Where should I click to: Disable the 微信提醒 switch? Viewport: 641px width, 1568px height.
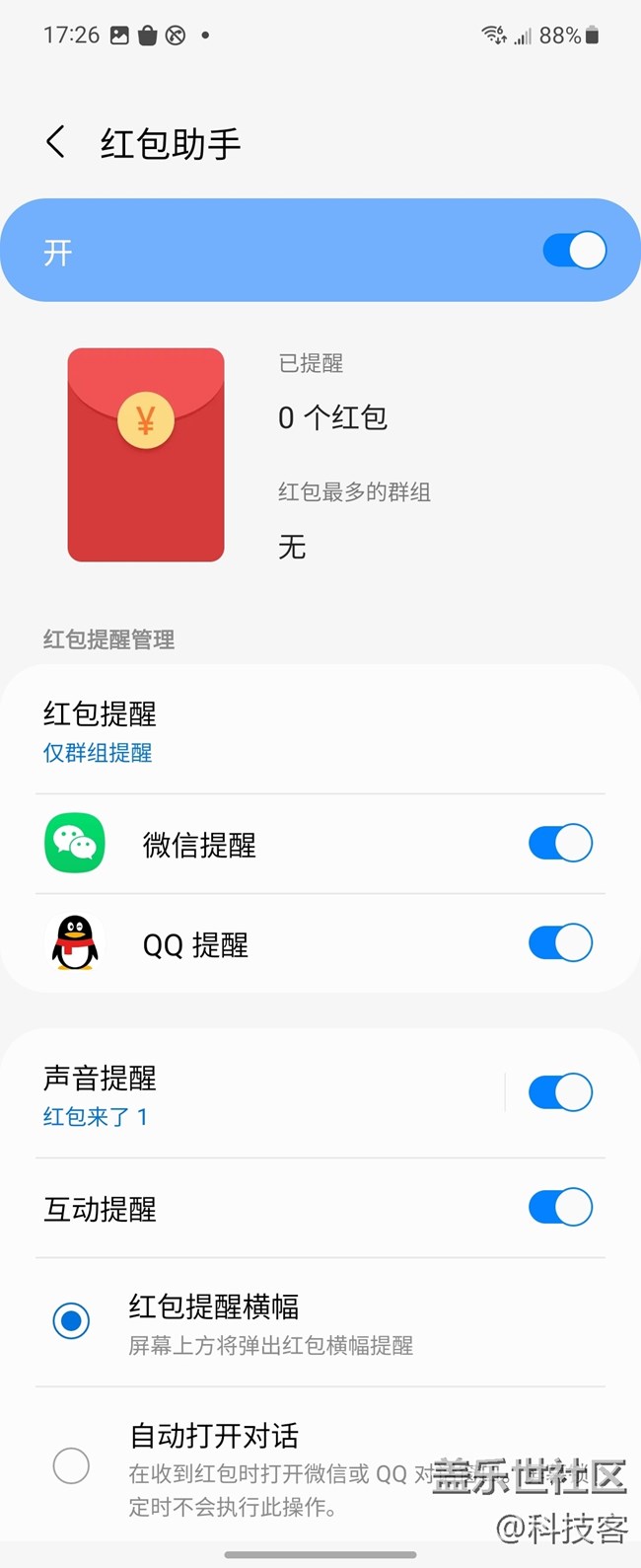(x=560, y=844)
